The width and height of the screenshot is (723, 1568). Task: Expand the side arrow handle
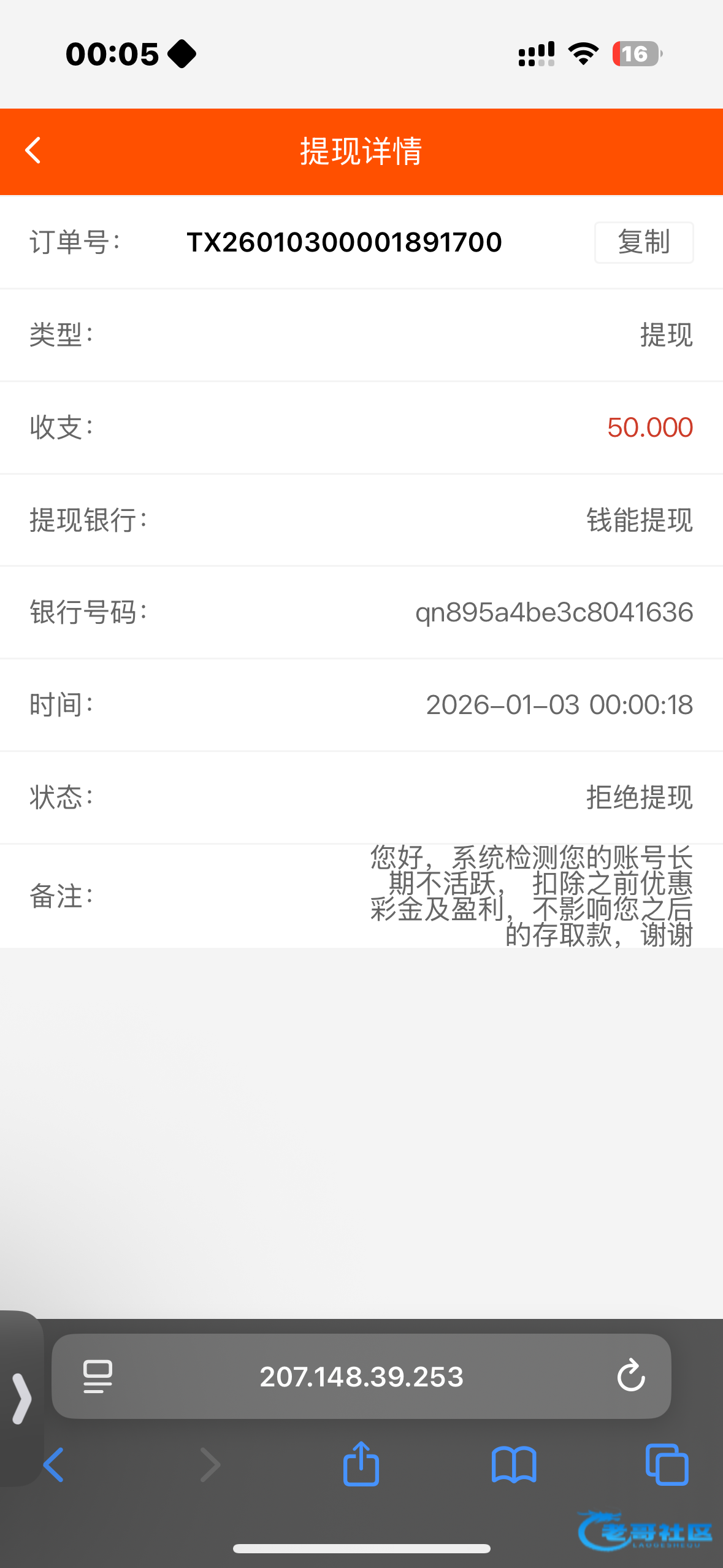(x=21, y=1399)
